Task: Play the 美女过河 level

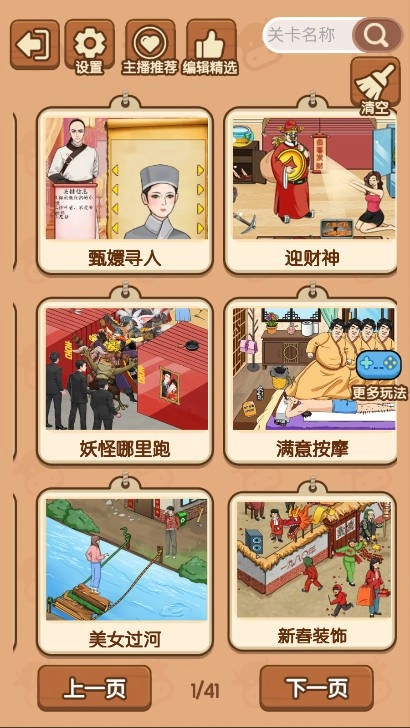Action: pyautogui.click(x=125, y=572)
